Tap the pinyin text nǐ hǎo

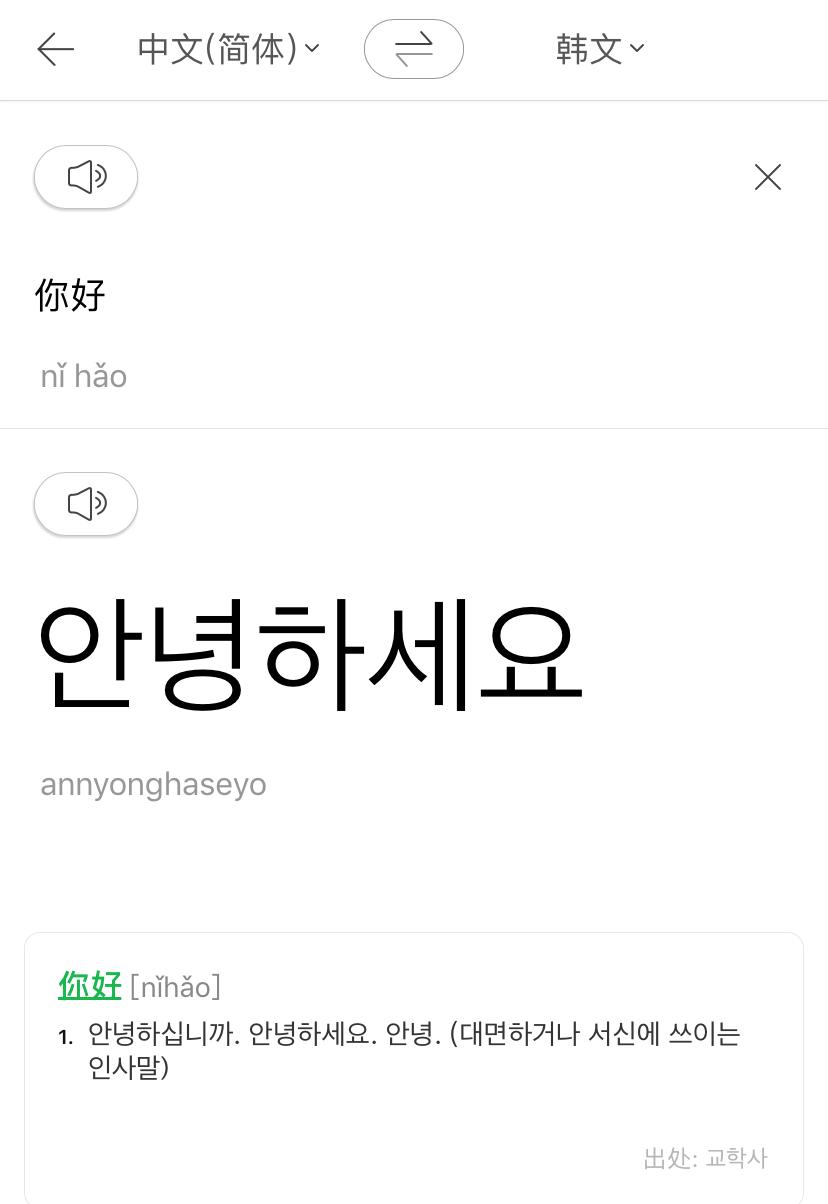click(84, 376)
